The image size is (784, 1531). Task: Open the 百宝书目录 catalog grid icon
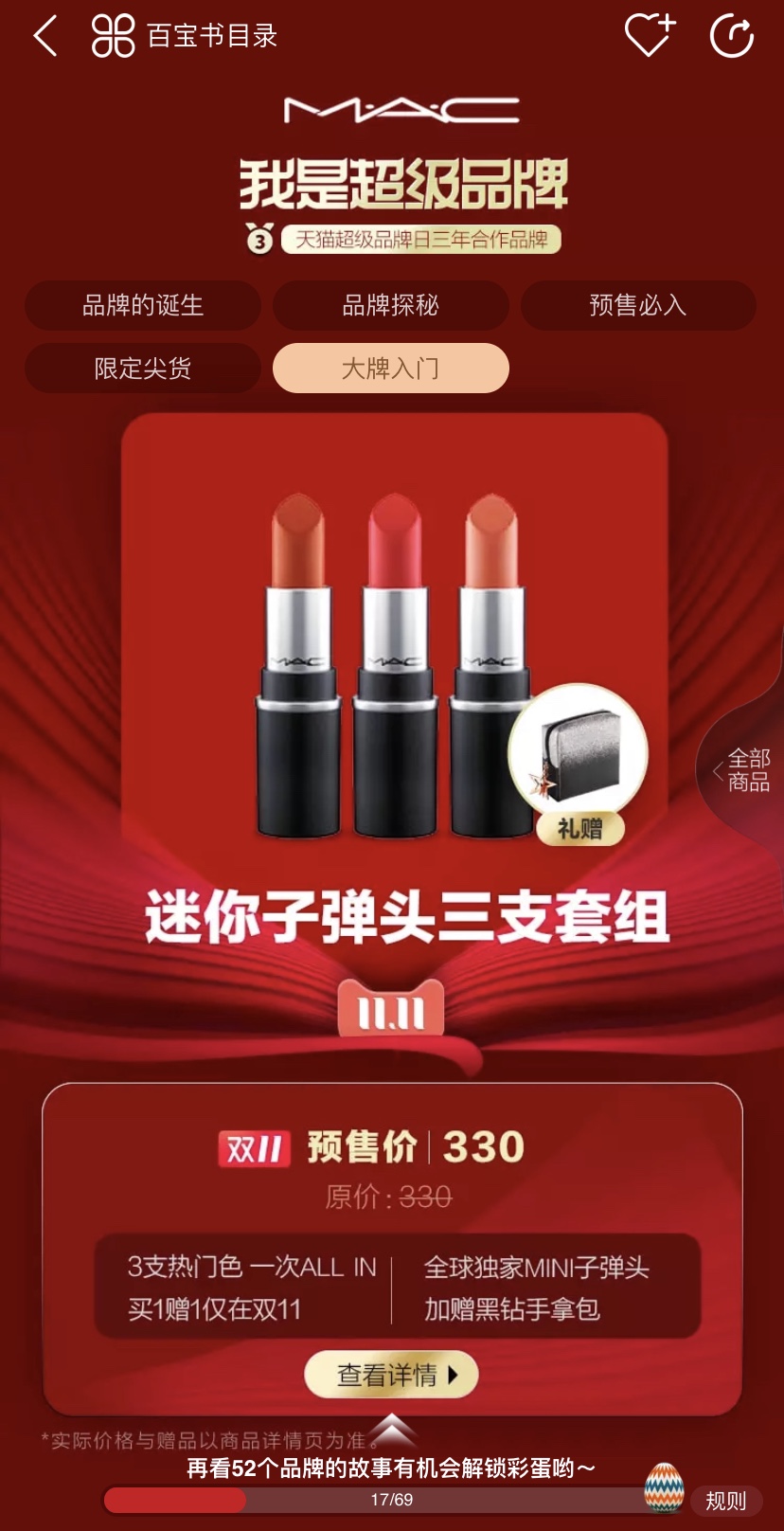113,35
